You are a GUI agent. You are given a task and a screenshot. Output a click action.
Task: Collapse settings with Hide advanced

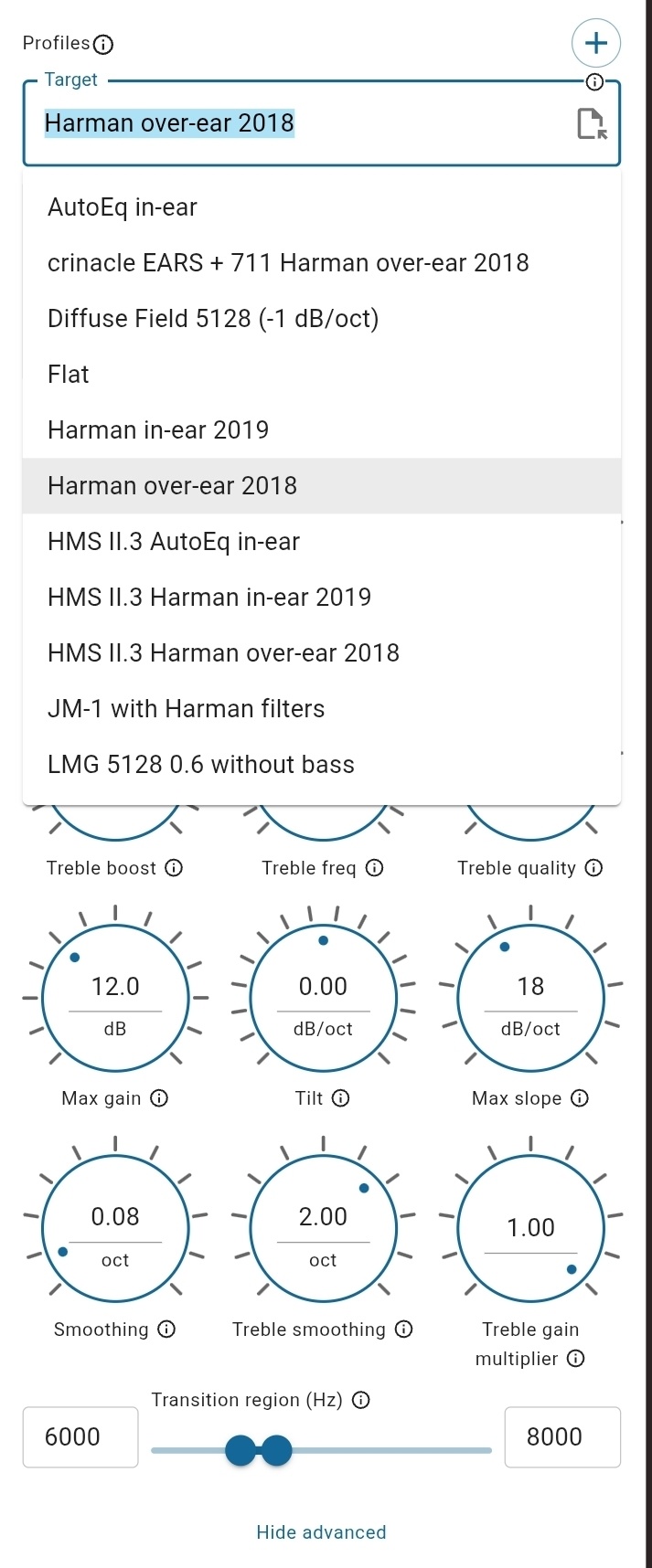(x=321, y=1532)
